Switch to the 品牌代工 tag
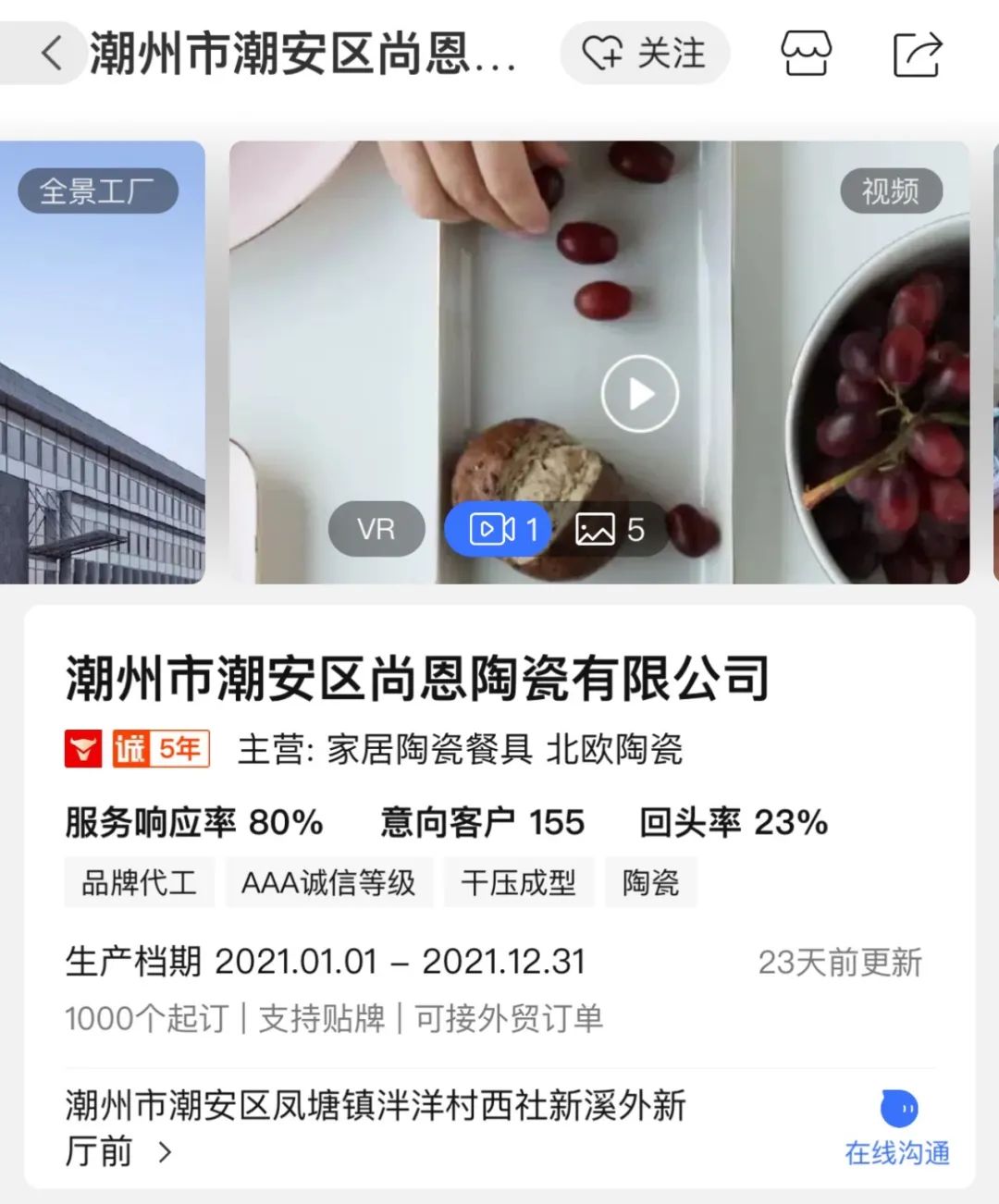Viewport: 999px width, 1204px height. click(139, 882)
